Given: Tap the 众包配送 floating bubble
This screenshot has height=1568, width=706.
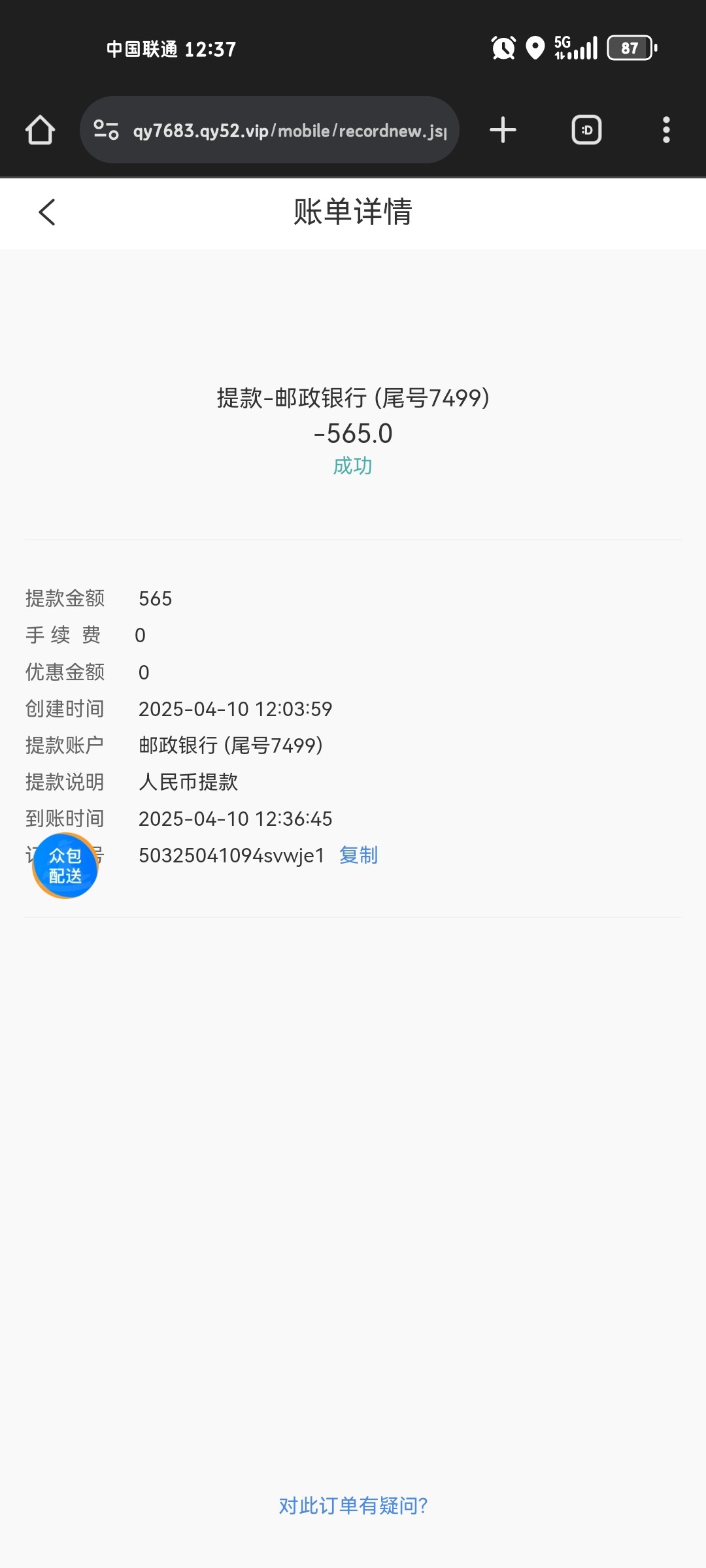Looking at the screenshot, I should coord(65,866).
